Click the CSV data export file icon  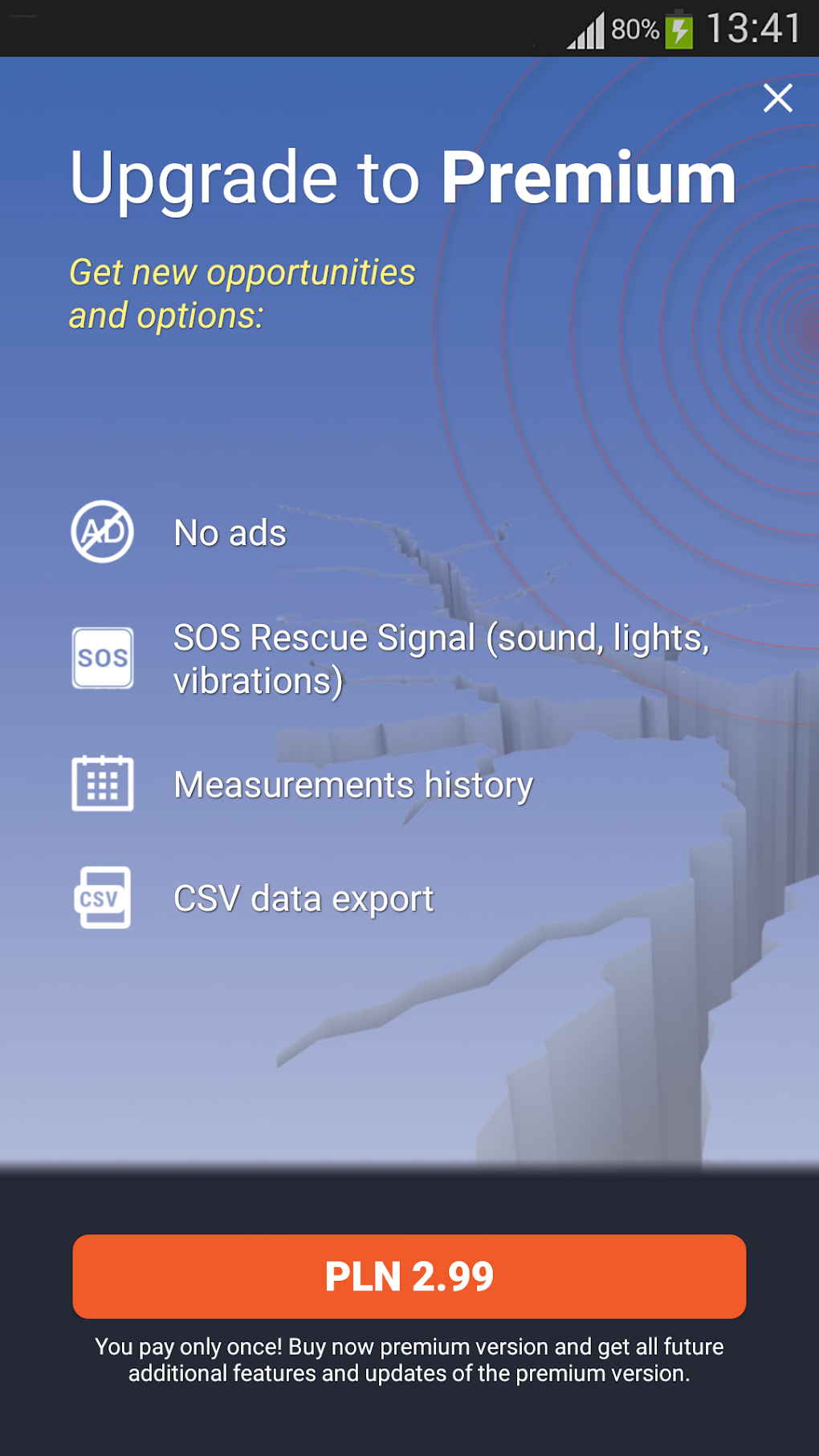coord(102,898)
